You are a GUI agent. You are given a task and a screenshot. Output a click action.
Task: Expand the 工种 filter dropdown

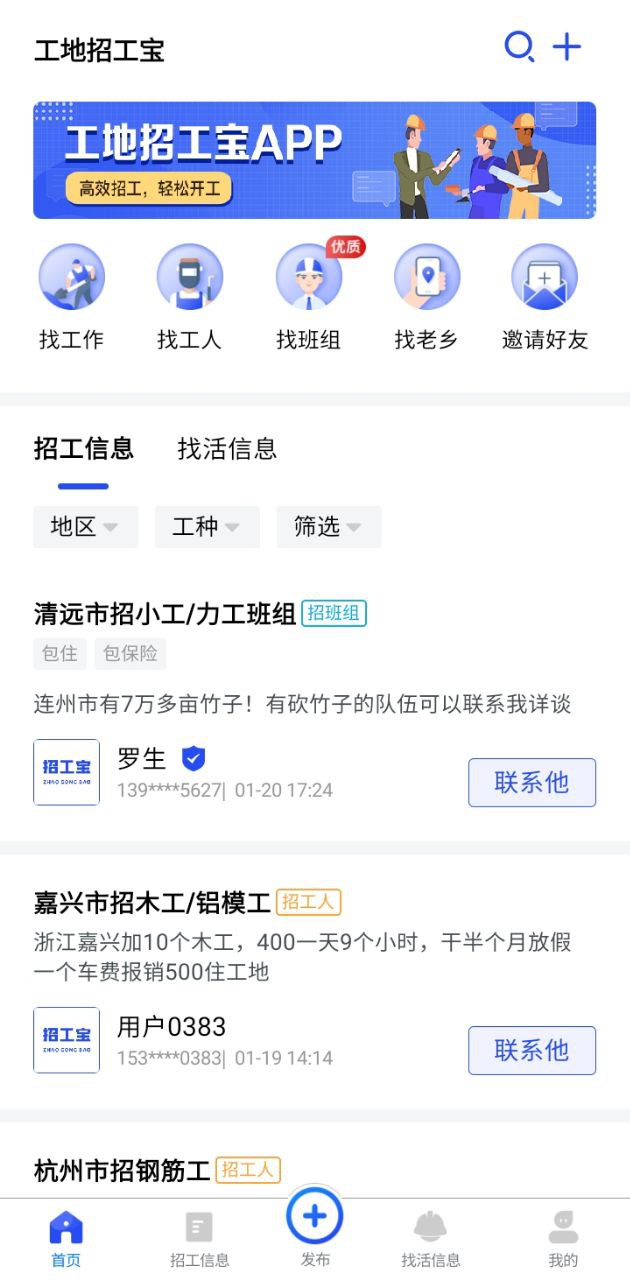(206, 527)
